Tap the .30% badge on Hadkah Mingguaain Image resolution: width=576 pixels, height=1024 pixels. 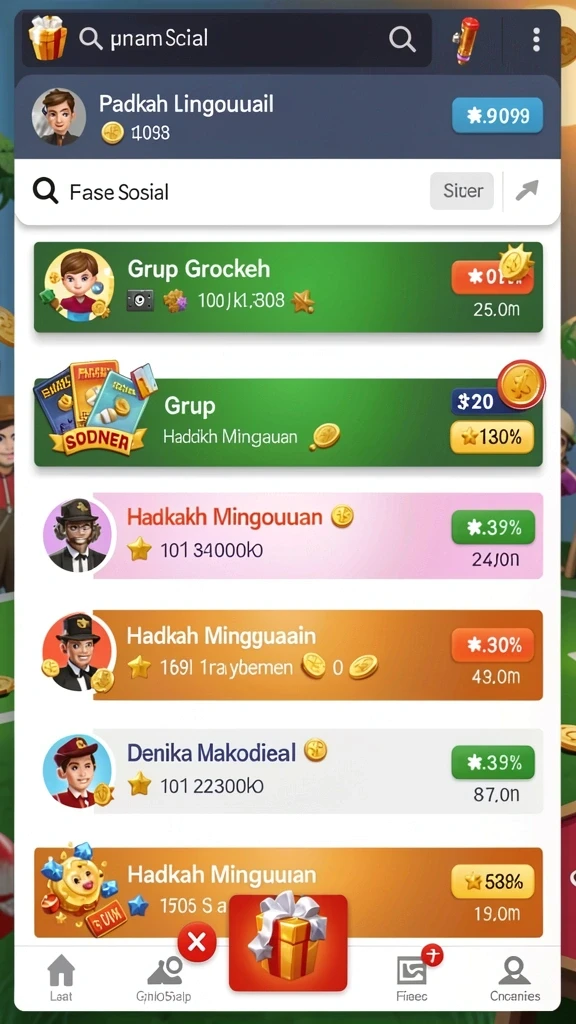tap(493, 645)
